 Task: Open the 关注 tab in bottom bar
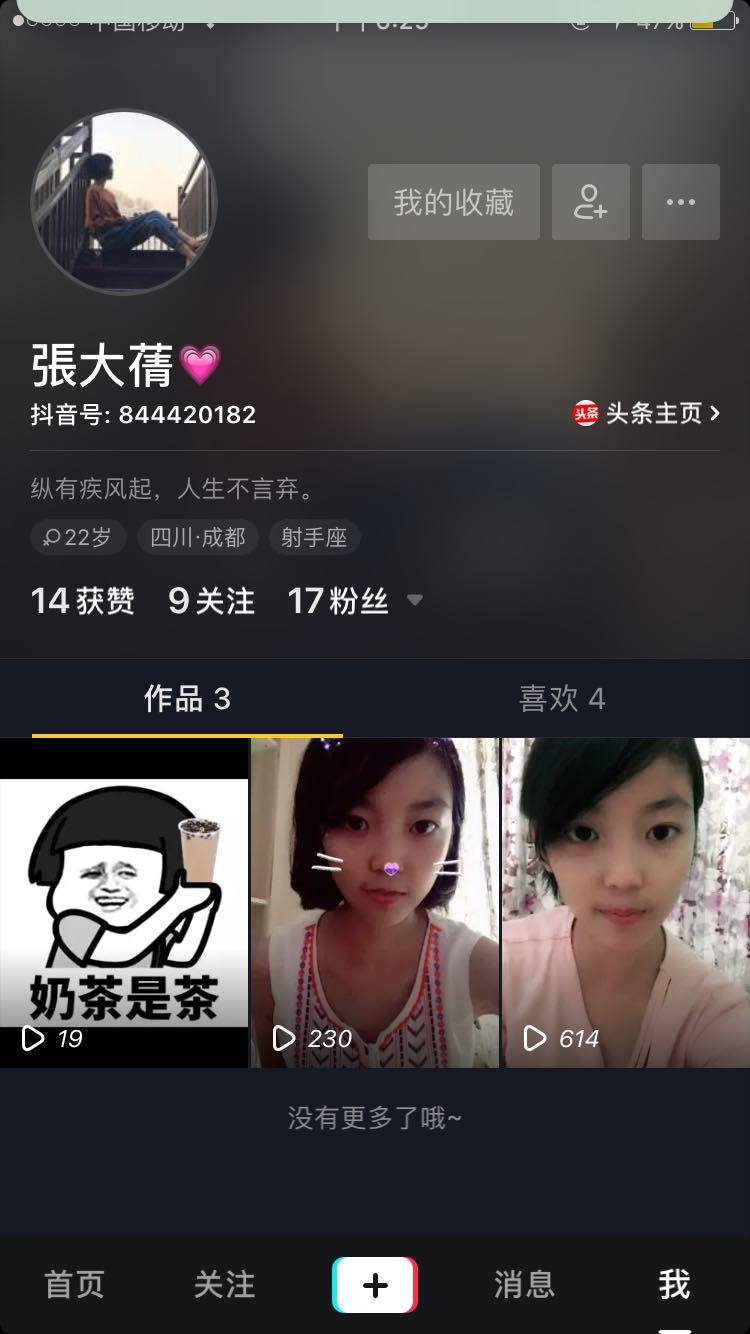tap(224, 1284)
